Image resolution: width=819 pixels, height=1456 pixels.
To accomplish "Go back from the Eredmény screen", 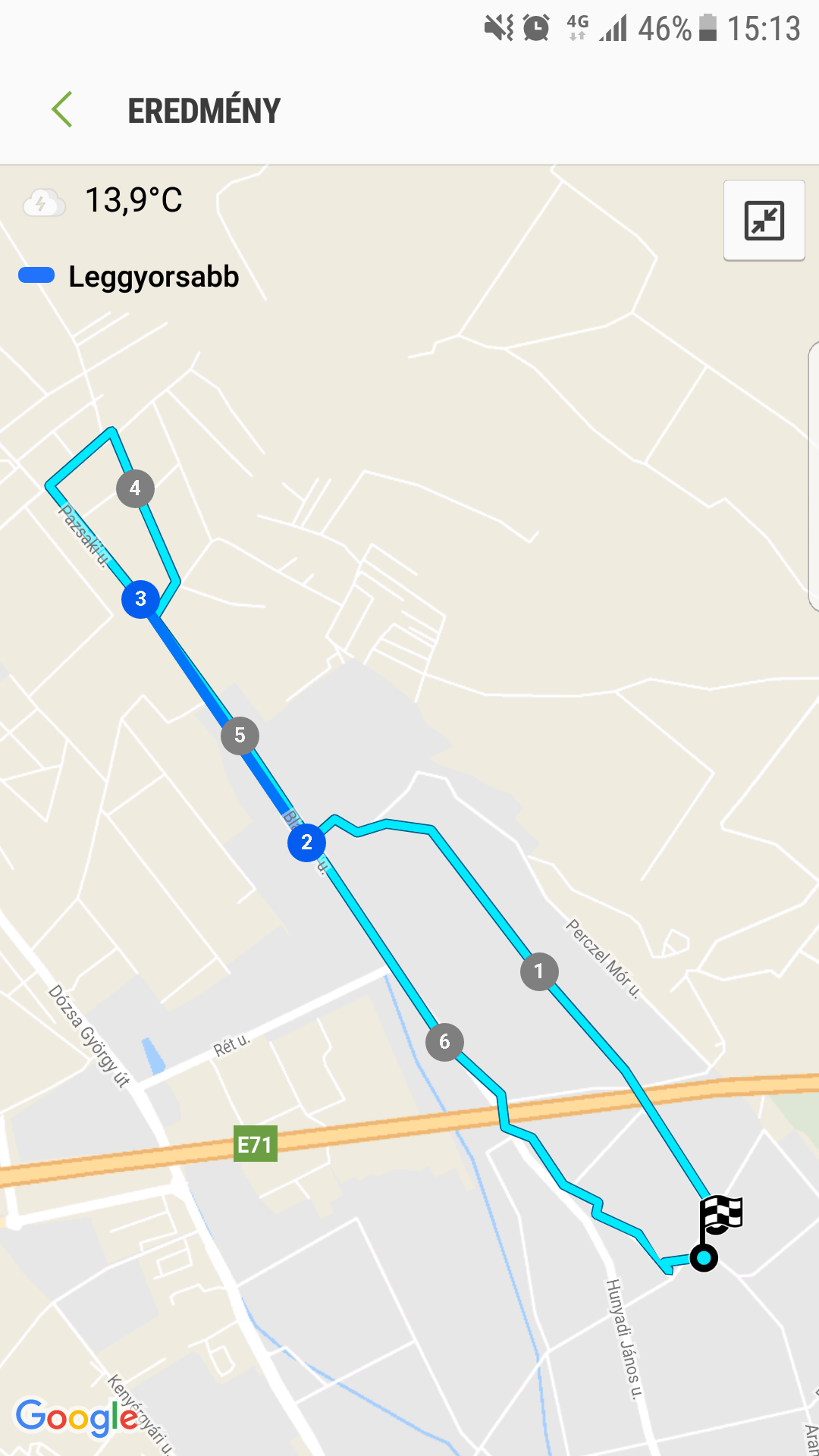I will tap(62, 110).
